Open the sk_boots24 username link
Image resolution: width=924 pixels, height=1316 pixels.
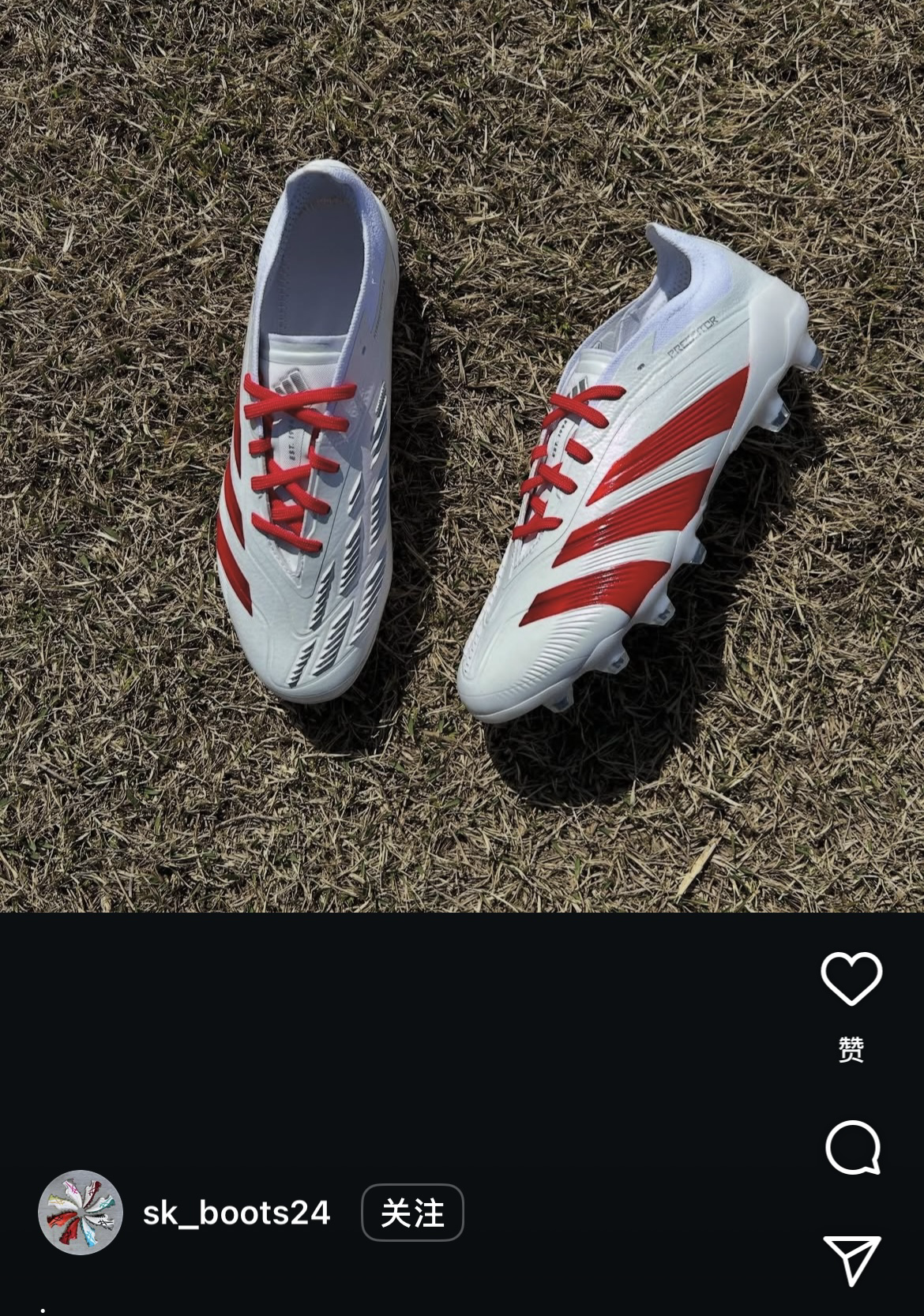pyautogui.click(x=236, y=1213)
